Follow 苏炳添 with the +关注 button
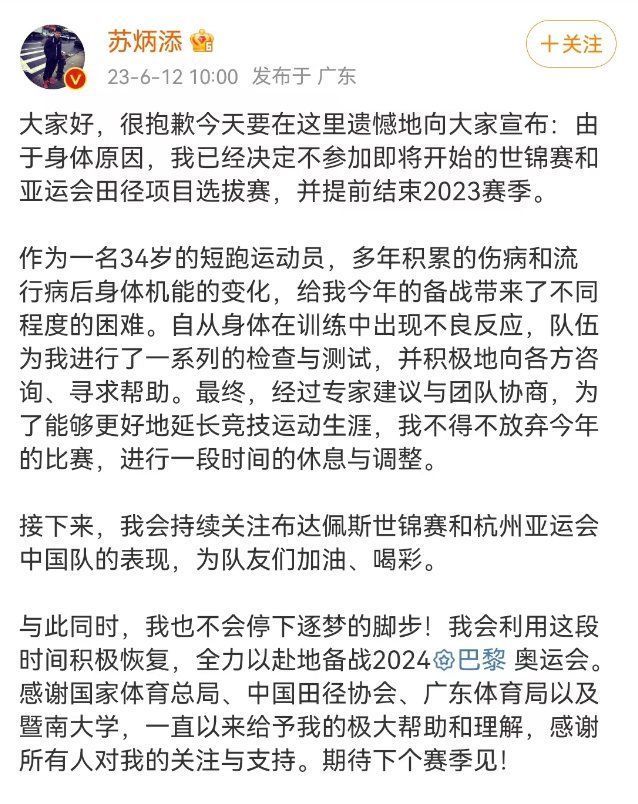Image resolution: width=638 pixels, height=804 pixels. (571, 45)
